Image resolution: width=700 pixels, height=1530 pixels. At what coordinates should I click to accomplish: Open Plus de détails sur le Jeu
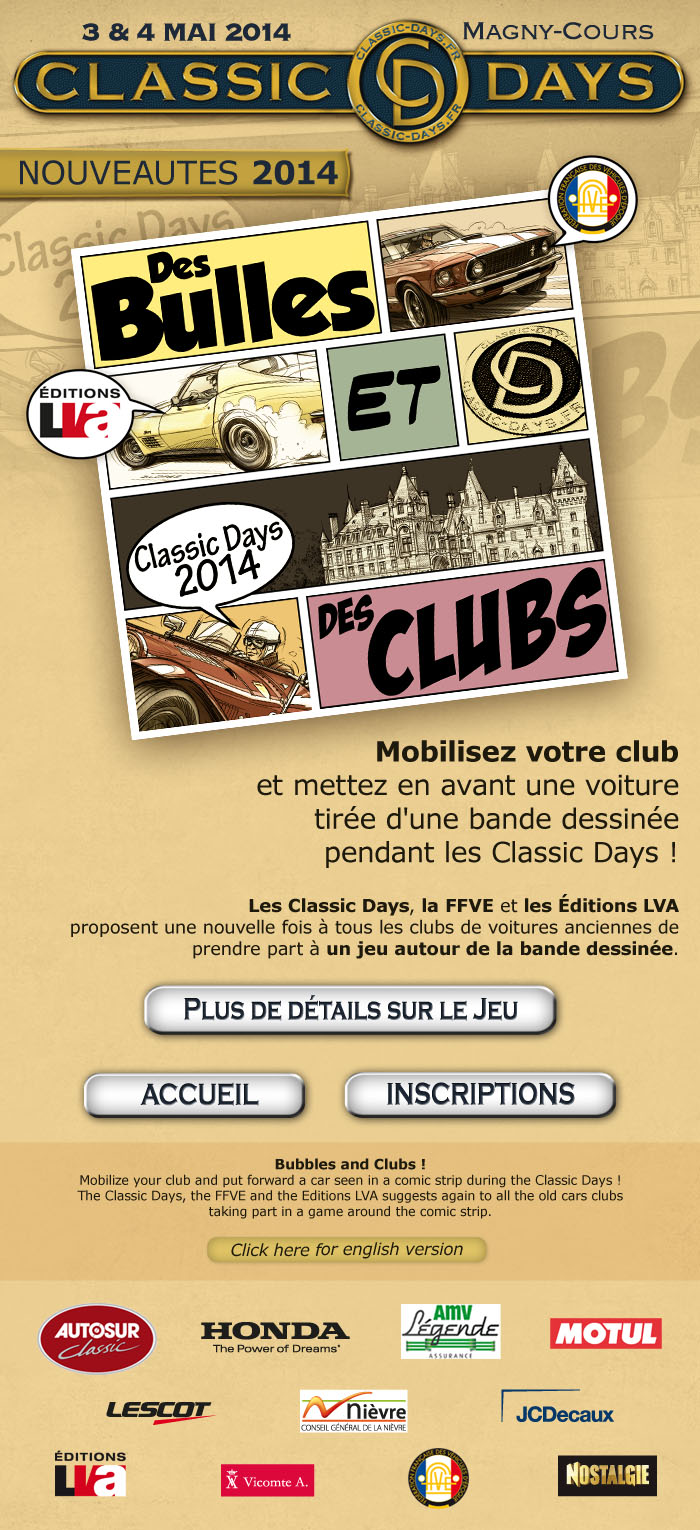click(x=350, y=1009)
